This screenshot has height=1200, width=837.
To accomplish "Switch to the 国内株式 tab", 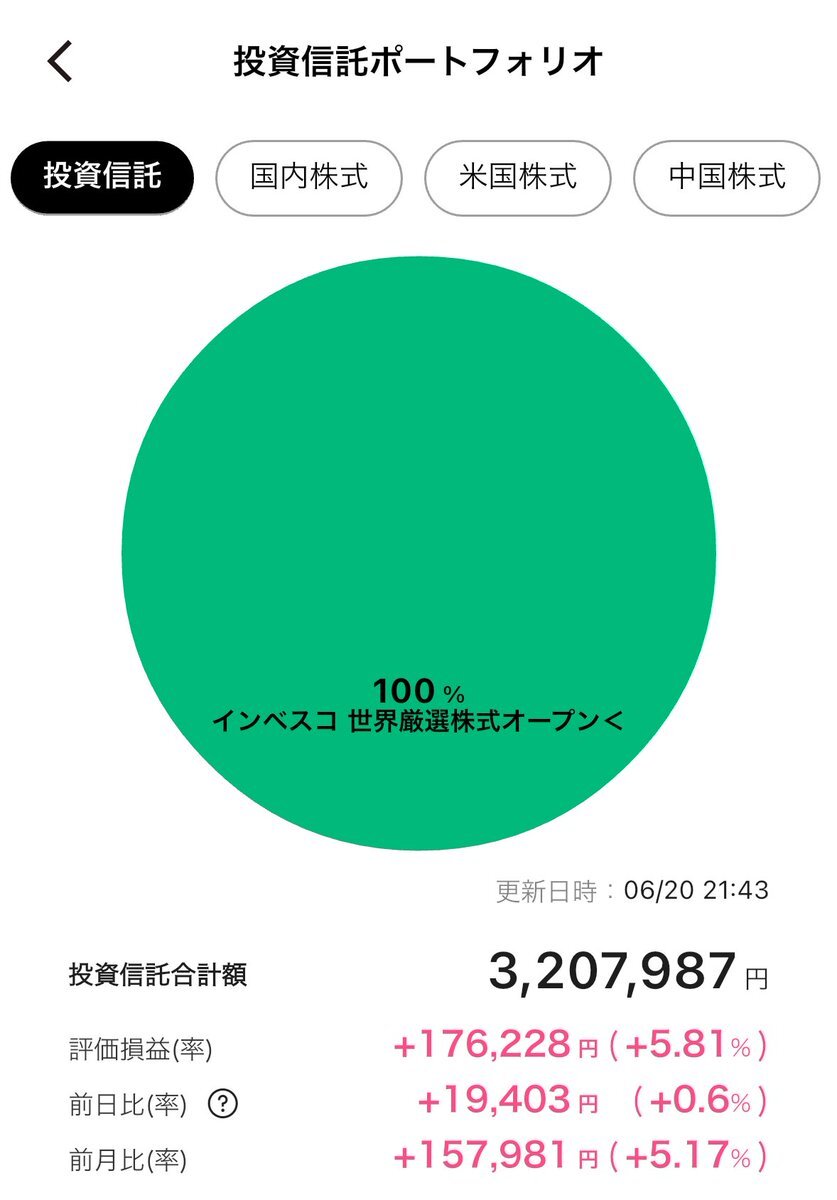I will pyautogui.click(x=309, y=177).
